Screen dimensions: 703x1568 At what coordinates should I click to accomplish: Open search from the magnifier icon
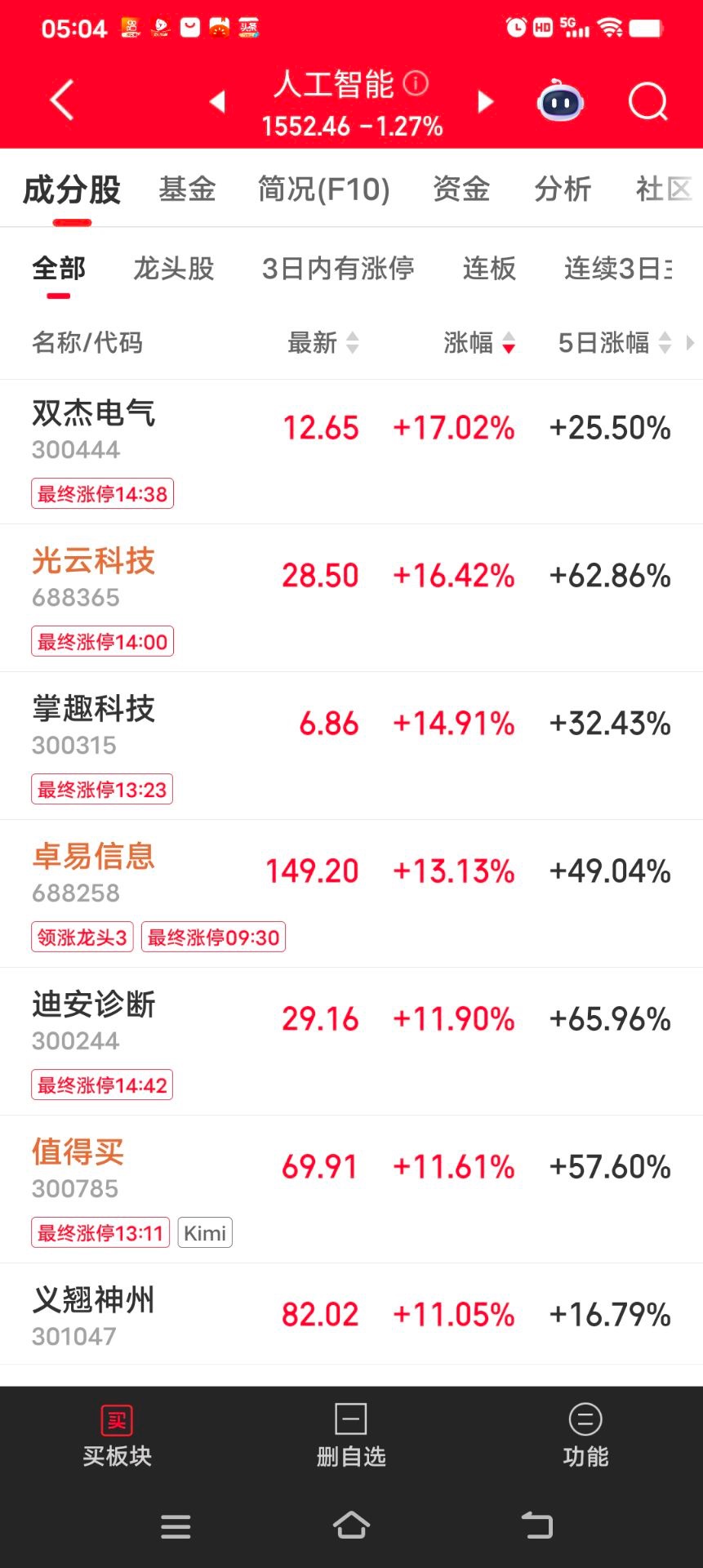pos(647,102)
